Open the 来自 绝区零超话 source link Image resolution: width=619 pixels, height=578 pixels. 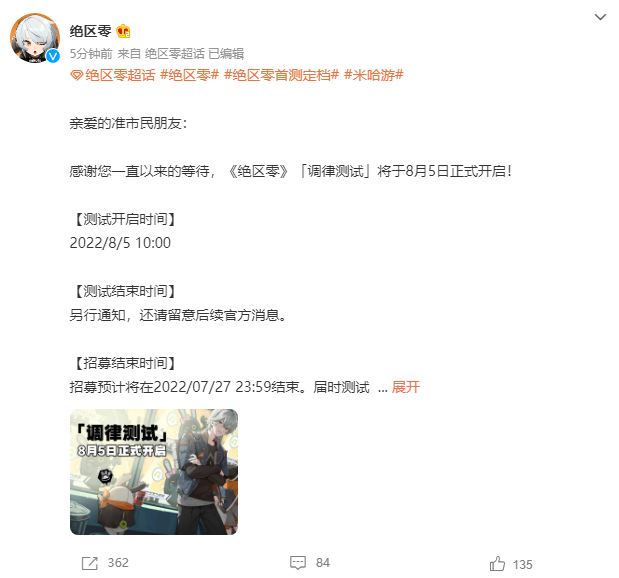point(174,53)
